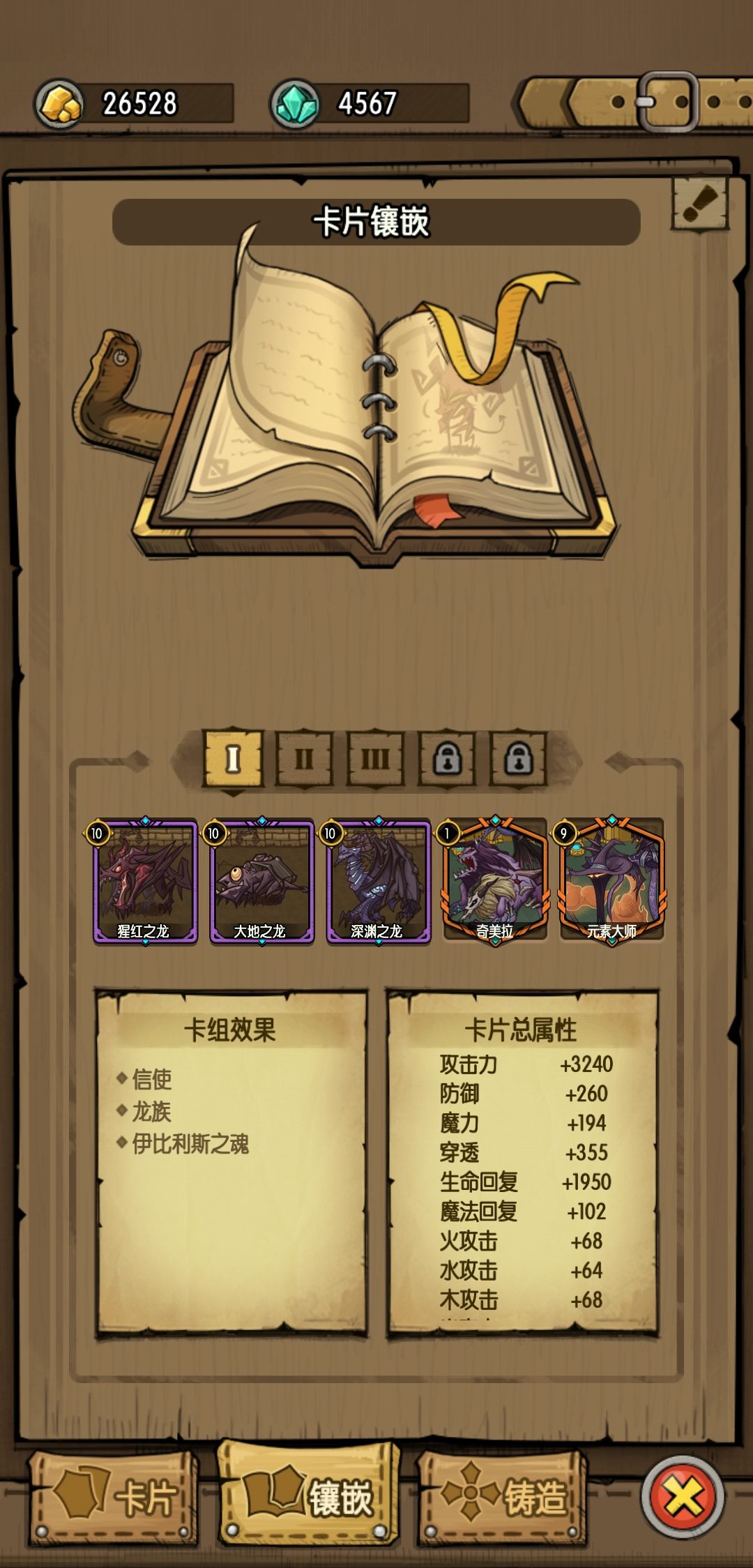Close the card inlay screen
This screenshot has width=753, height=1568.
point(683,1497)
